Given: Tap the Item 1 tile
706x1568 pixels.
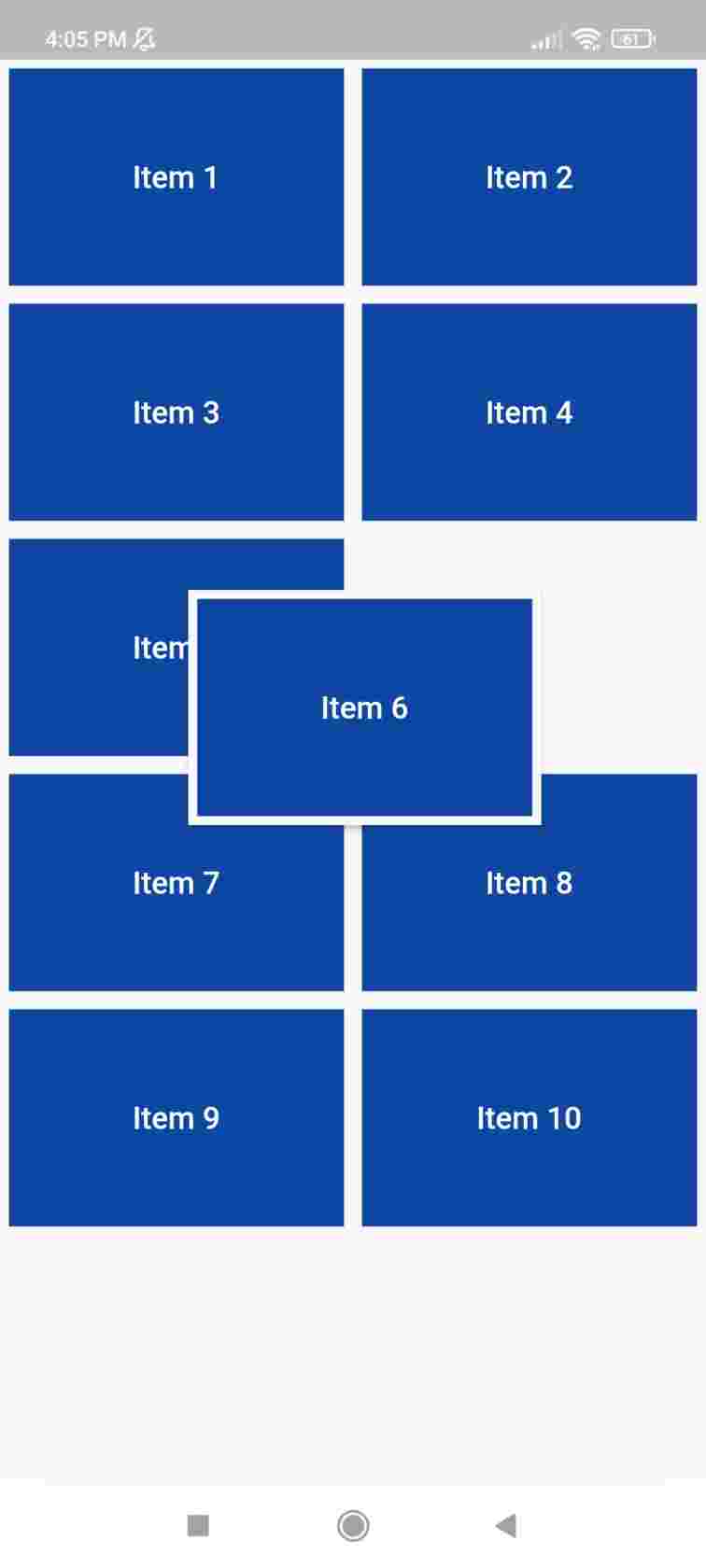Looking at the screenshot, I should (x=176, y=176).
